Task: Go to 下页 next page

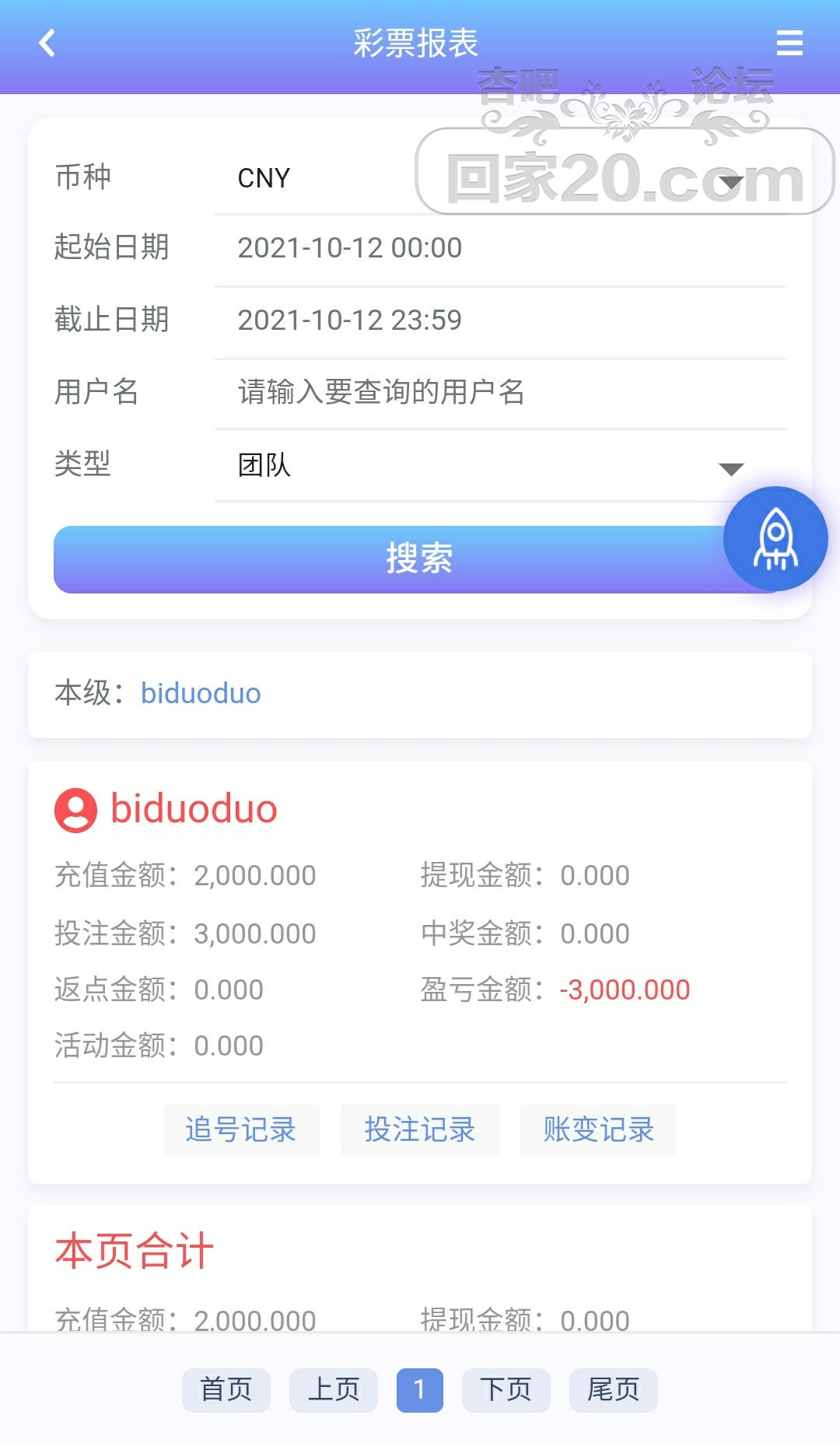Action: (x=506, y=1389)
